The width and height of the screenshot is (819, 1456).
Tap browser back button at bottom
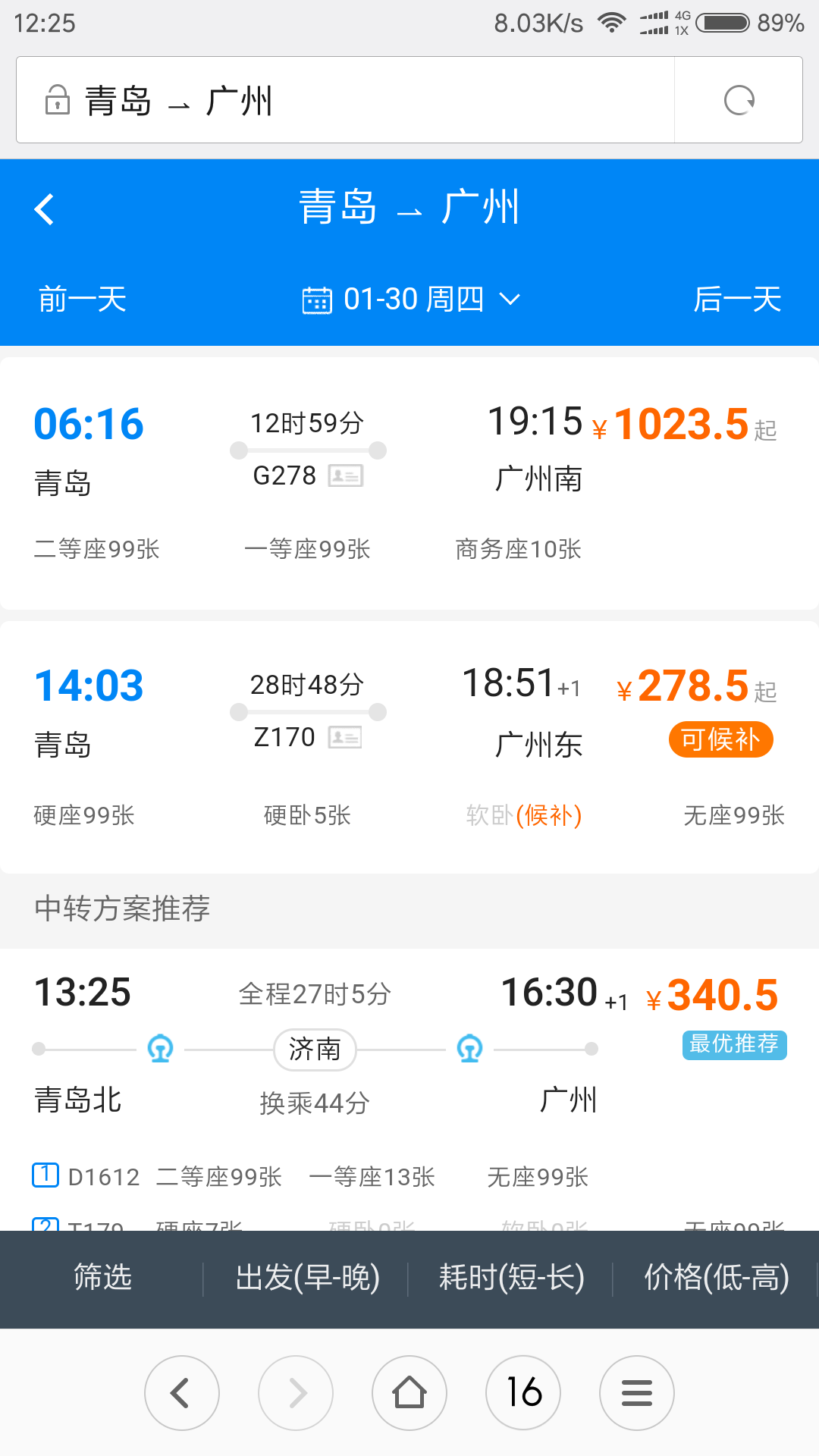click(x=182, y=1393)
